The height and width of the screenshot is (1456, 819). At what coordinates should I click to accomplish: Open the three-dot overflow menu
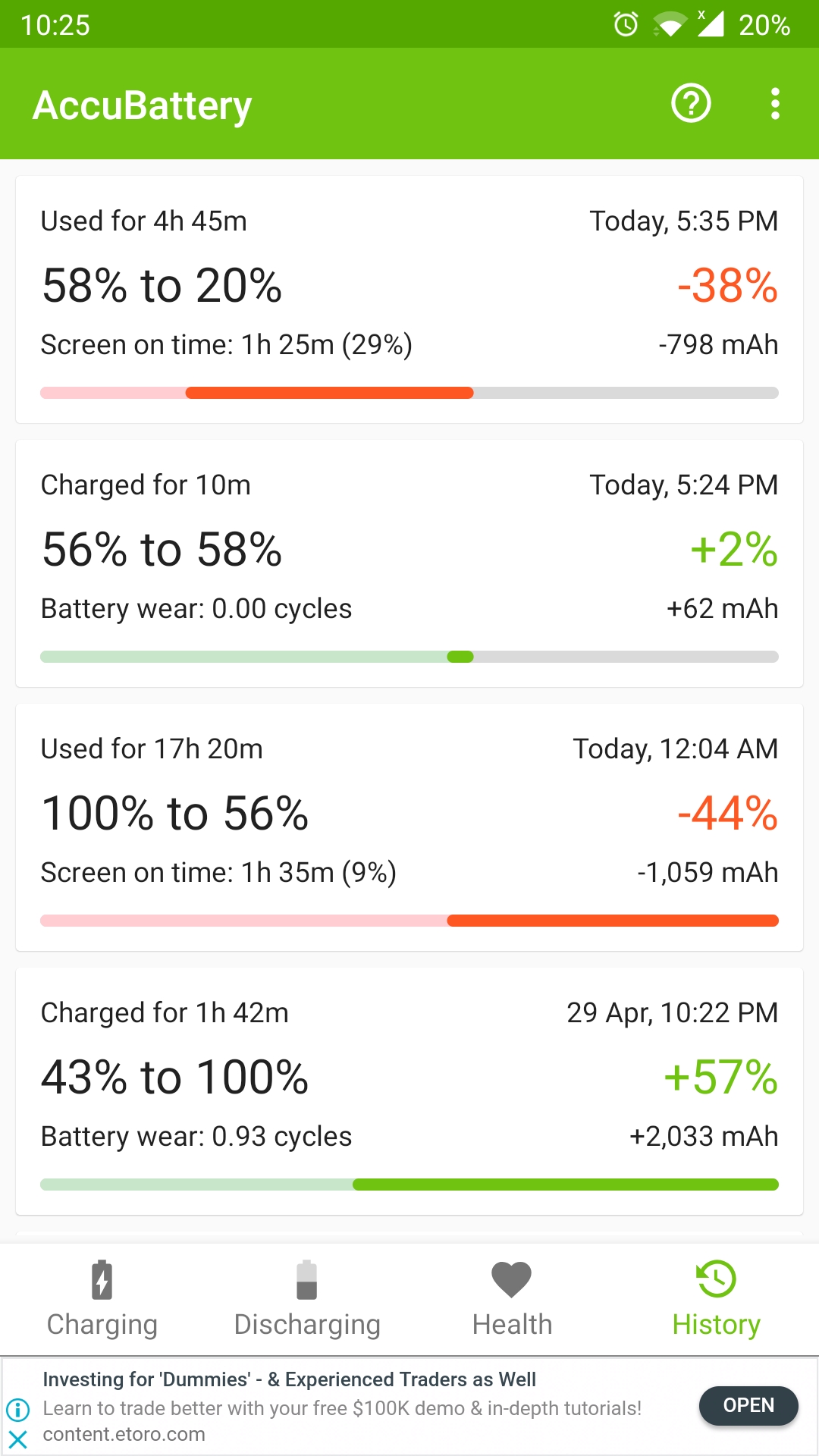pyautogui.click(x=774, y=104)
